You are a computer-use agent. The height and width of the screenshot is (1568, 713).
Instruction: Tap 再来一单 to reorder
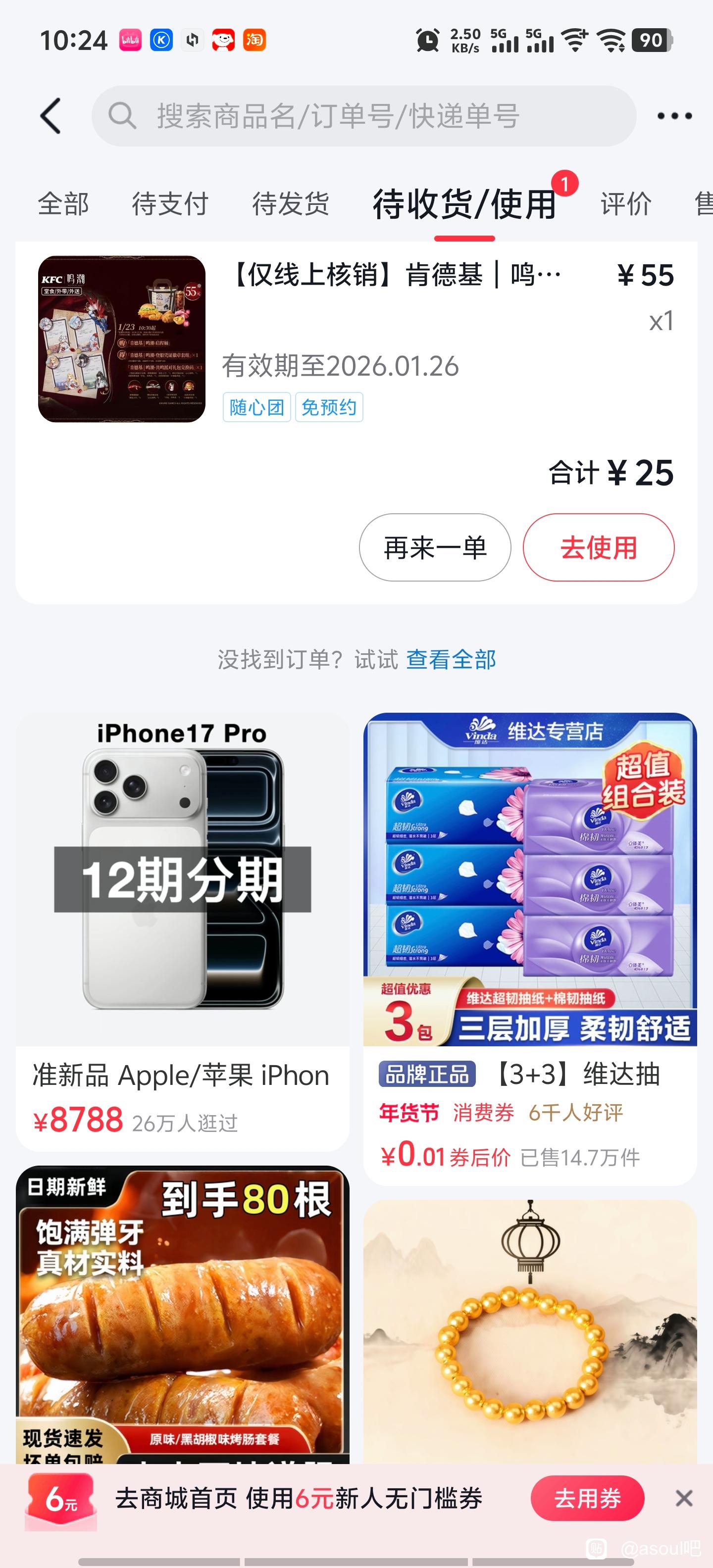pos(435,547)
